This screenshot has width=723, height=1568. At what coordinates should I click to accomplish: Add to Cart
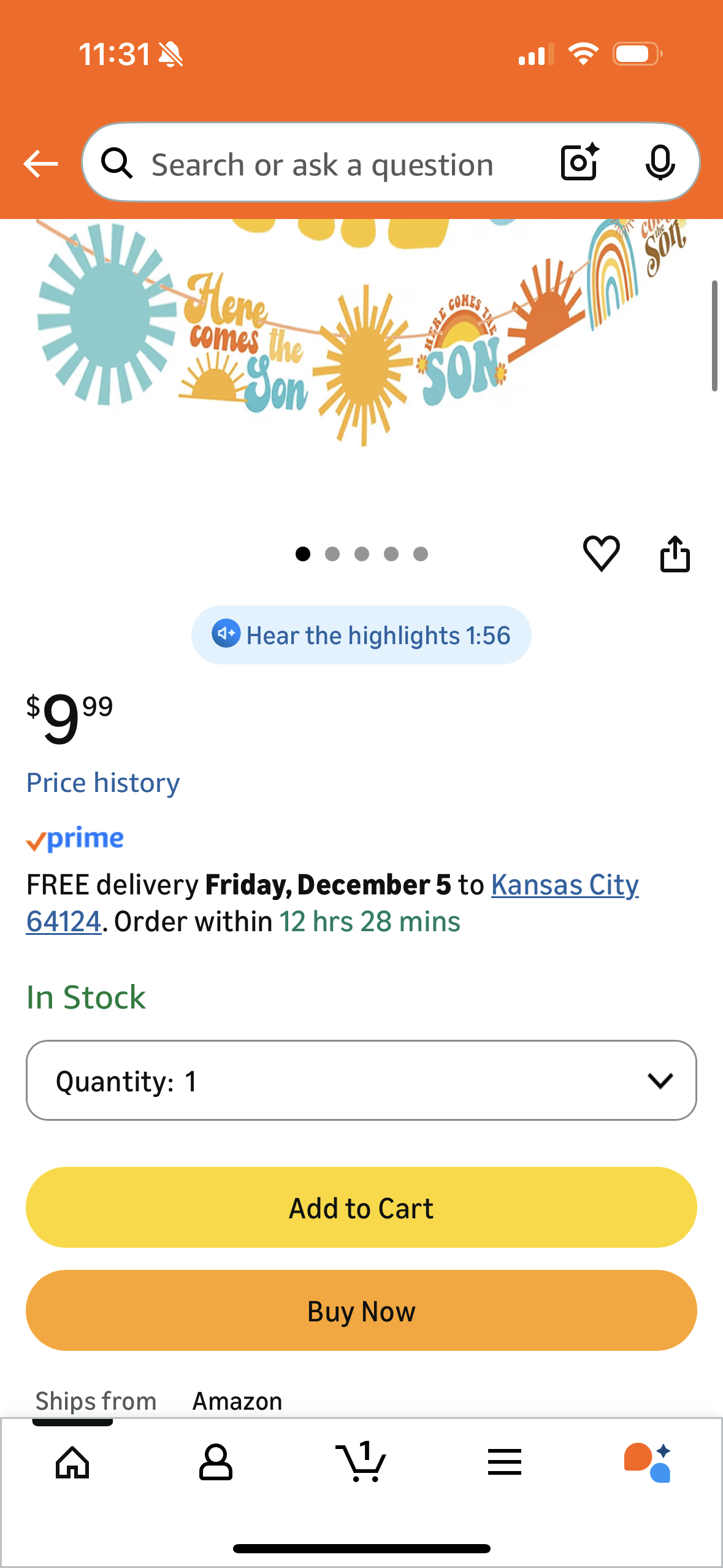pyautogui.click(x=361, y=1207)
